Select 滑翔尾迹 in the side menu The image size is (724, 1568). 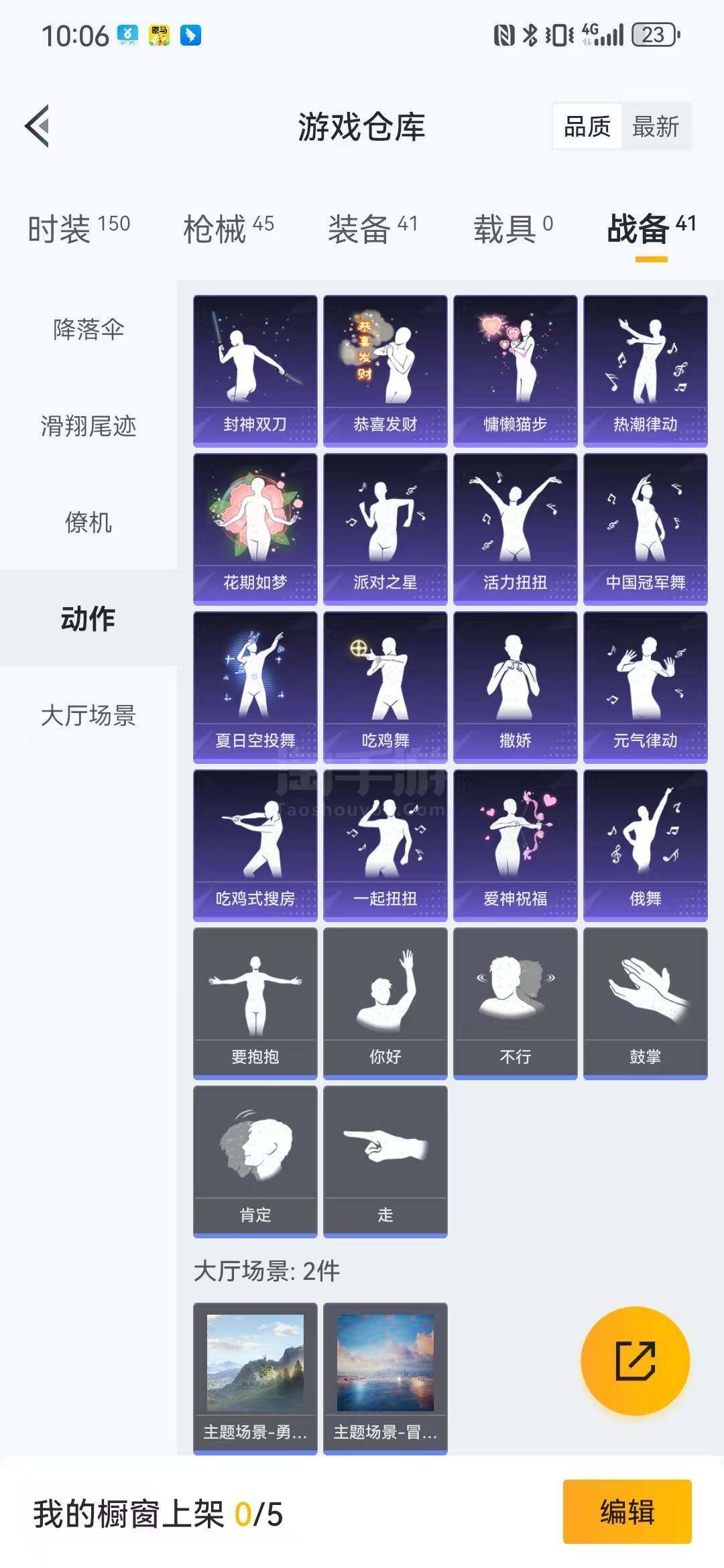tap(88, 426)
